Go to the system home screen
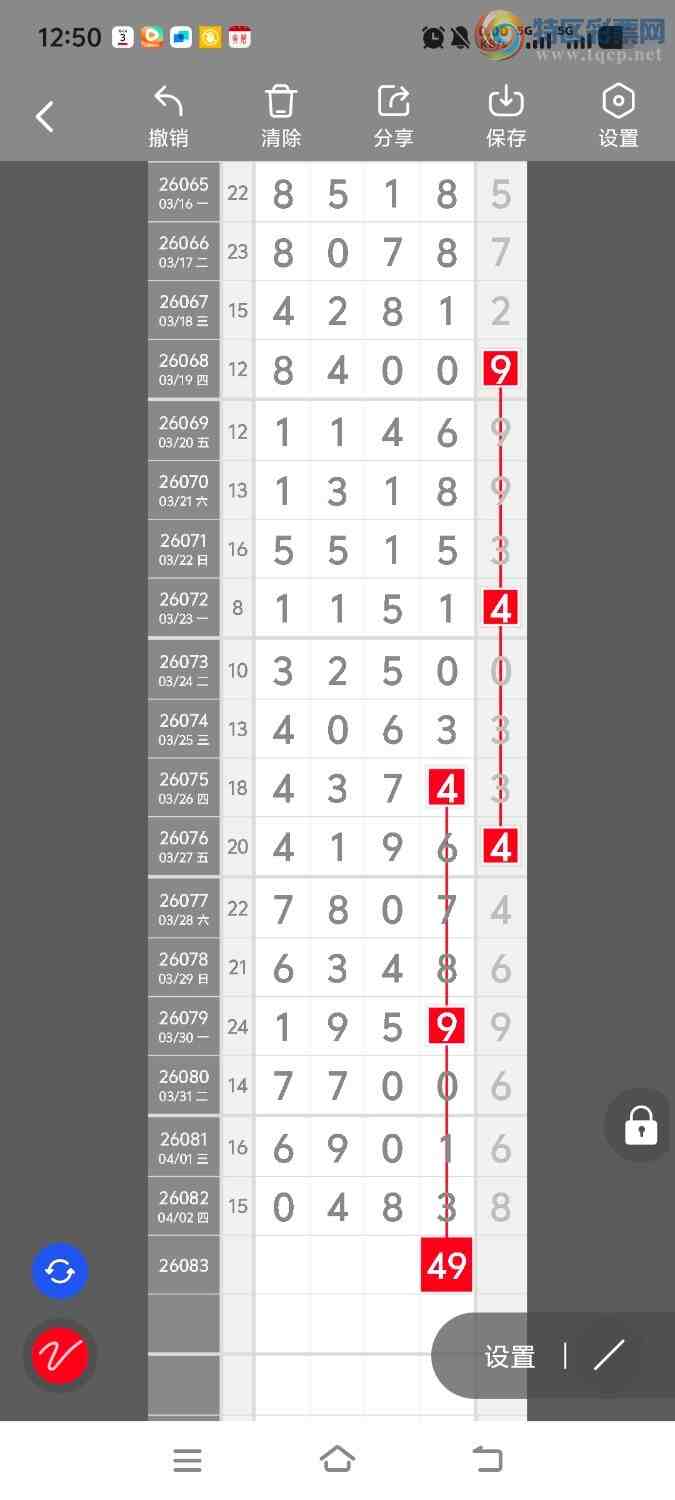Screen dimensions: 675x1500 [337, 1460]
